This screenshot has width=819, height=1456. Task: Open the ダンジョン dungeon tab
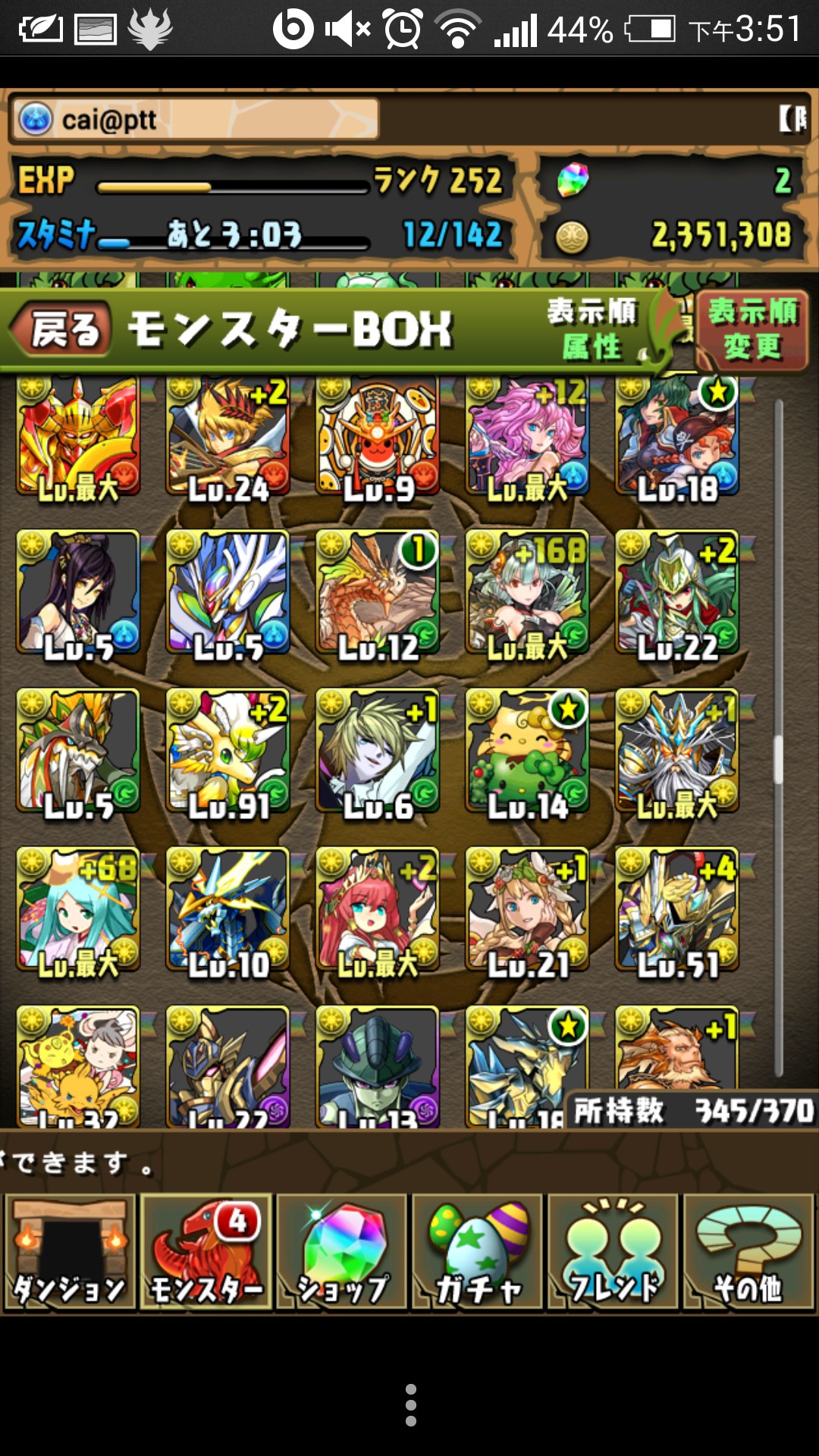coord(70,1252)
